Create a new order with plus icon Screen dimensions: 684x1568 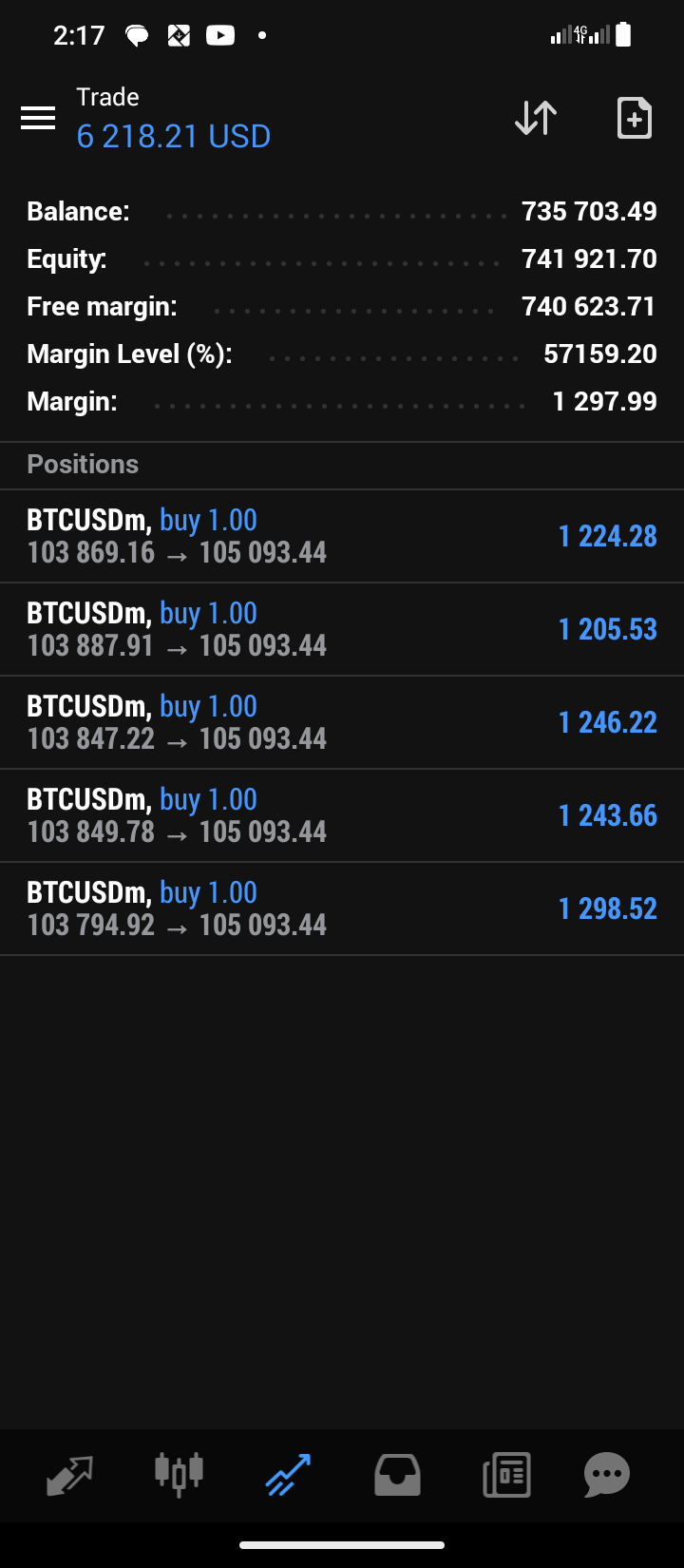[x=635, y=118]
